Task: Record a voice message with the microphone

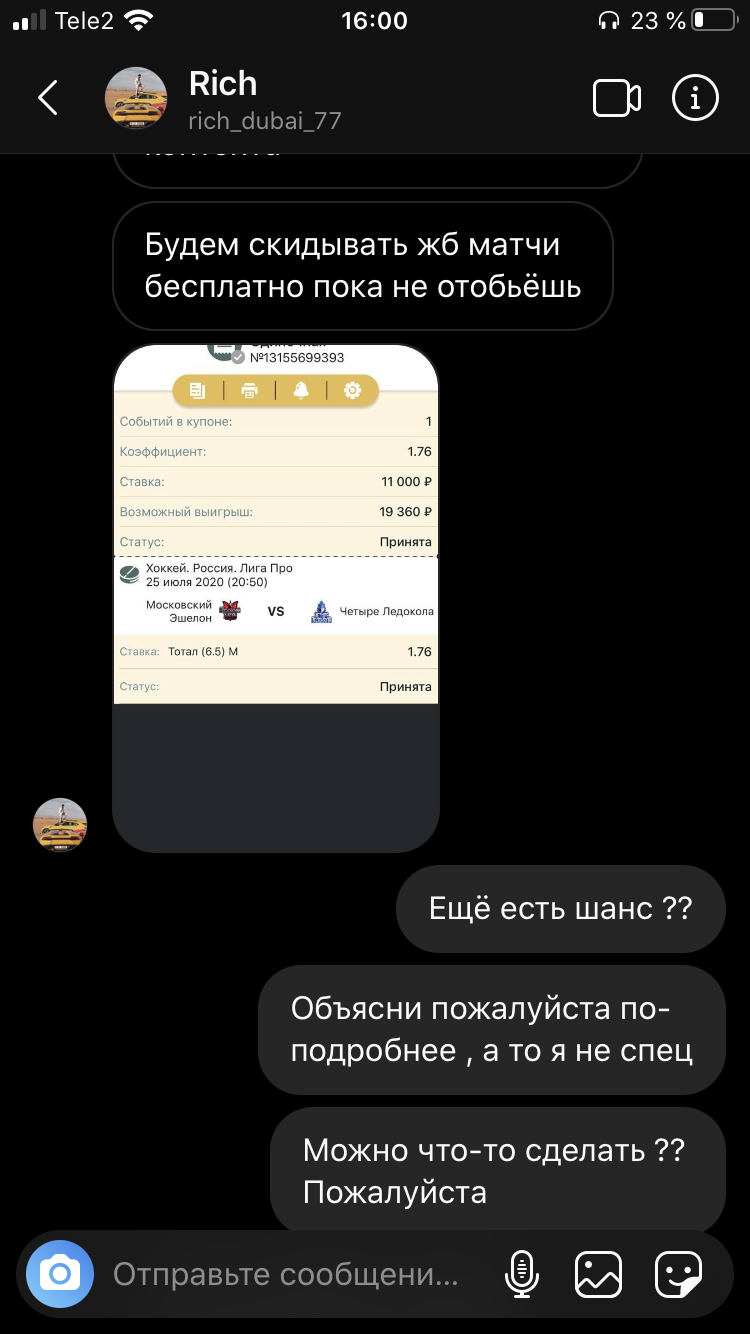Action: (521, 1274)
